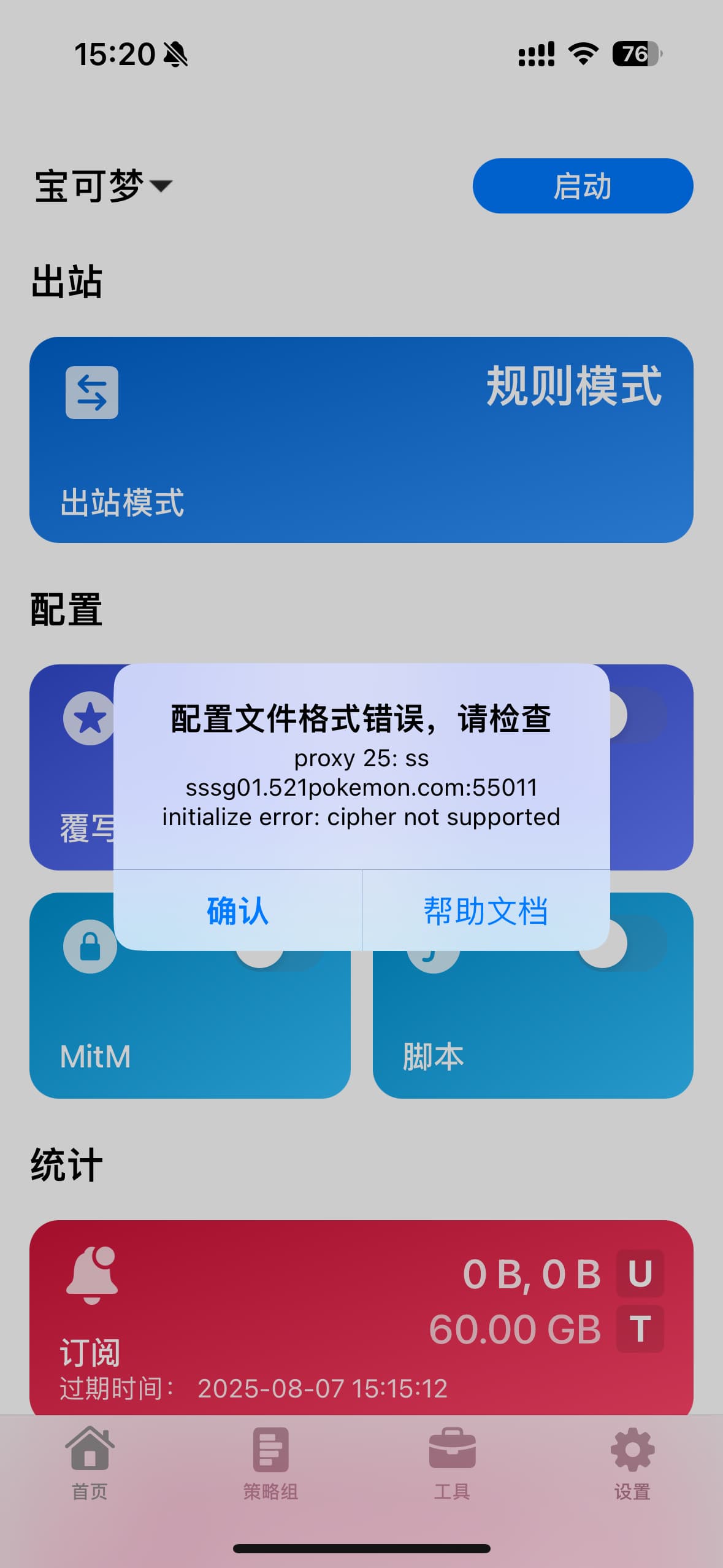
Task: Open the 出站模式 outbound mode card
Action: (x=361, y=439)
